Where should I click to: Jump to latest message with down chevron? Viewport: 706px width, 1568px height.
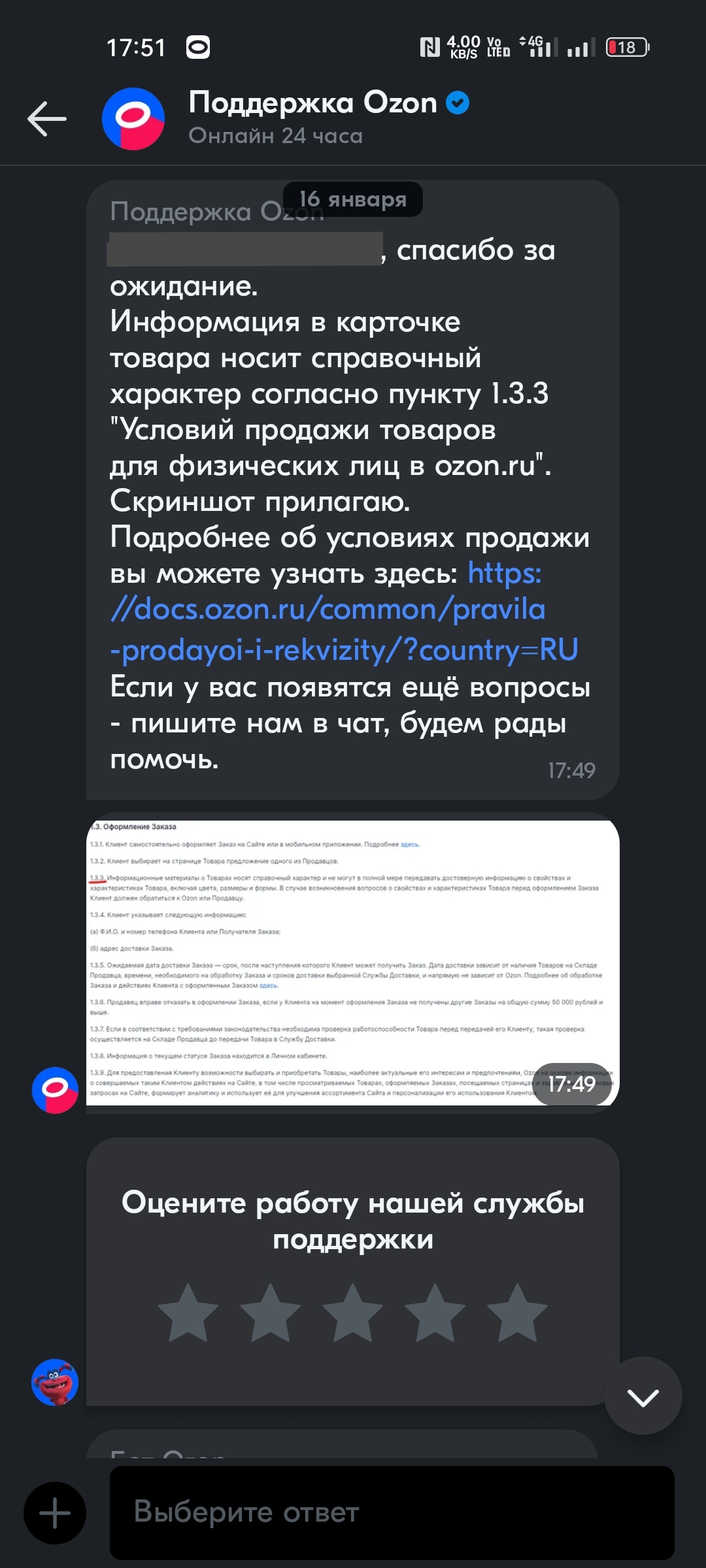click(643, 1397)
